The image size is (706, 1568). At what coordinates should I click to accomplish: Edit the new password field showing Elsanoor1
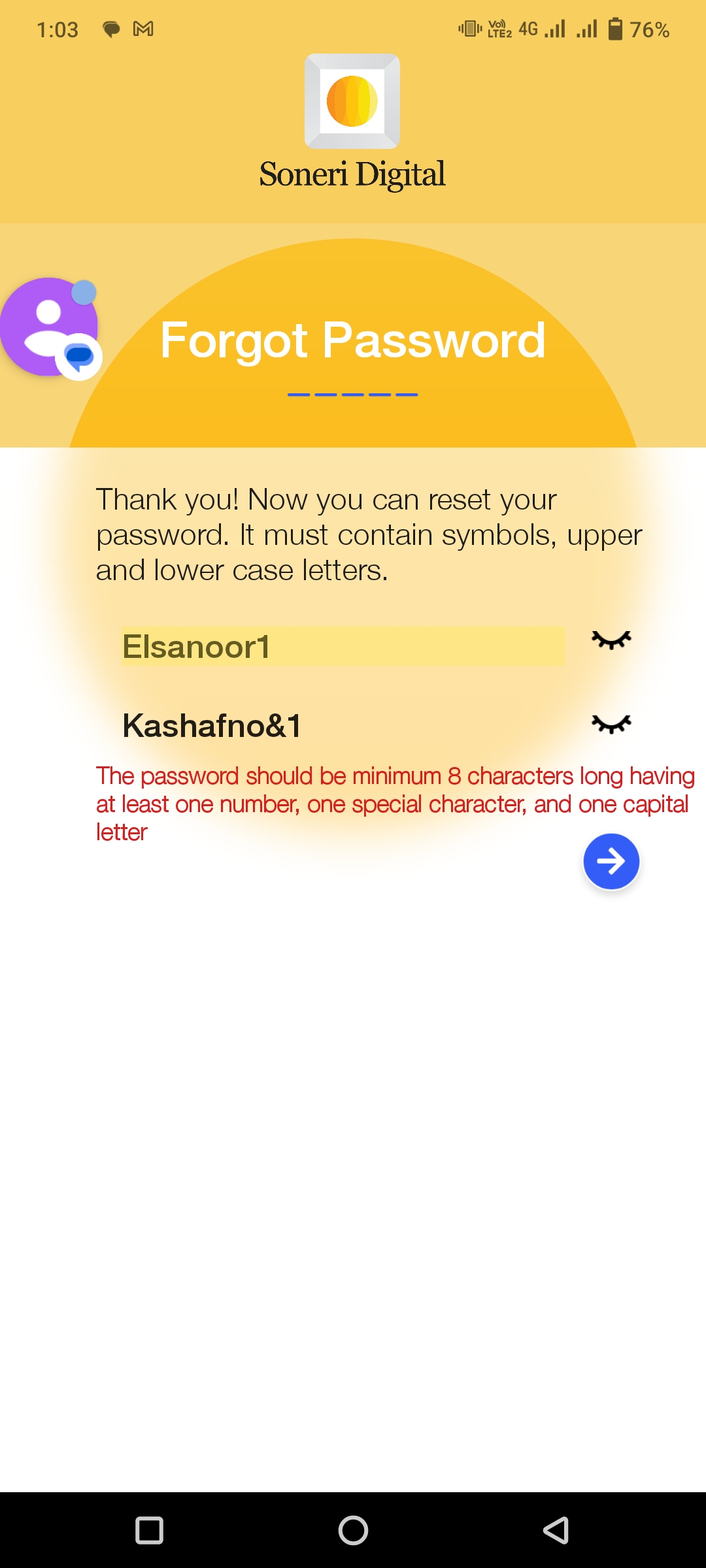343,647
